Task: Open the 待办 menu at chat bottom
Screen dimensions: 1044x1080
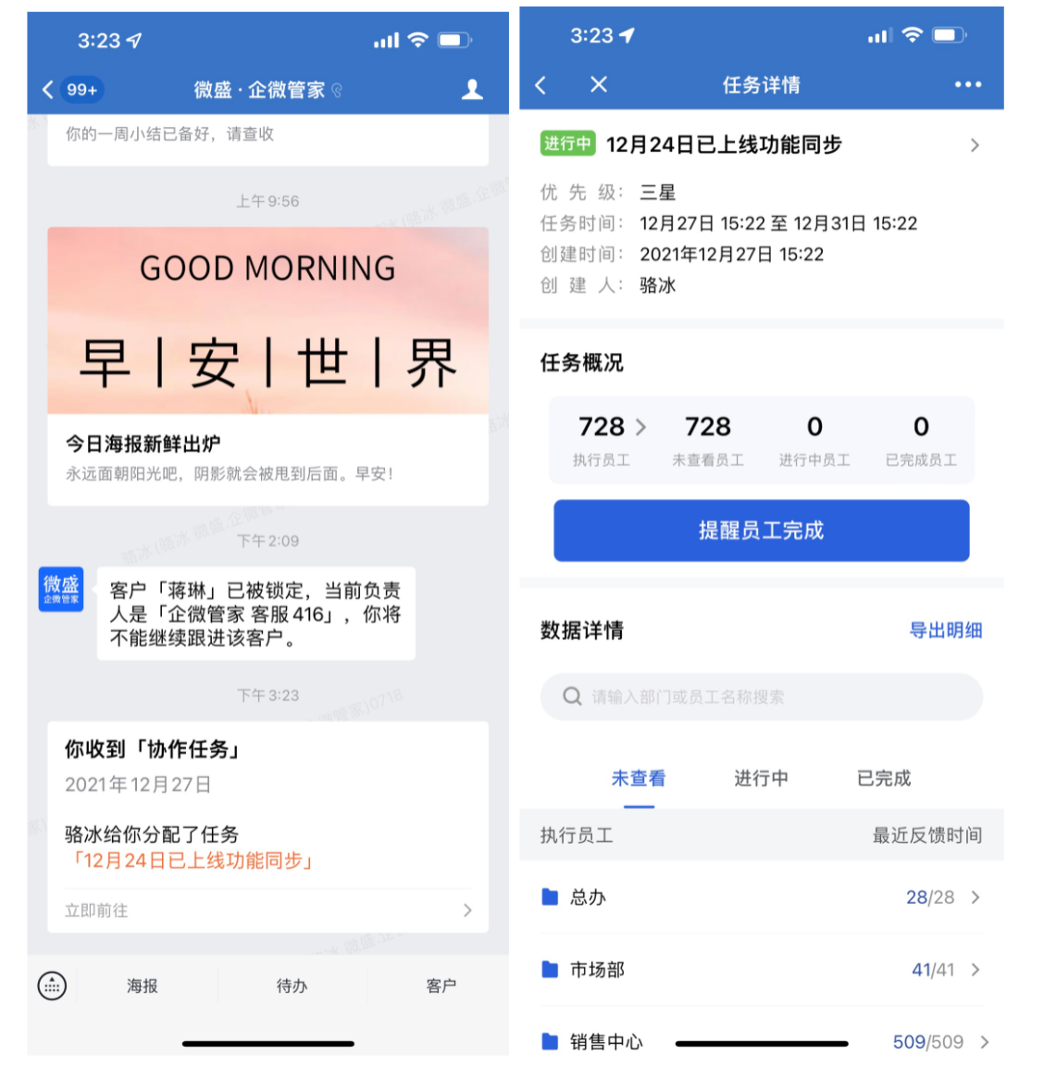Action: pos(292,985)
